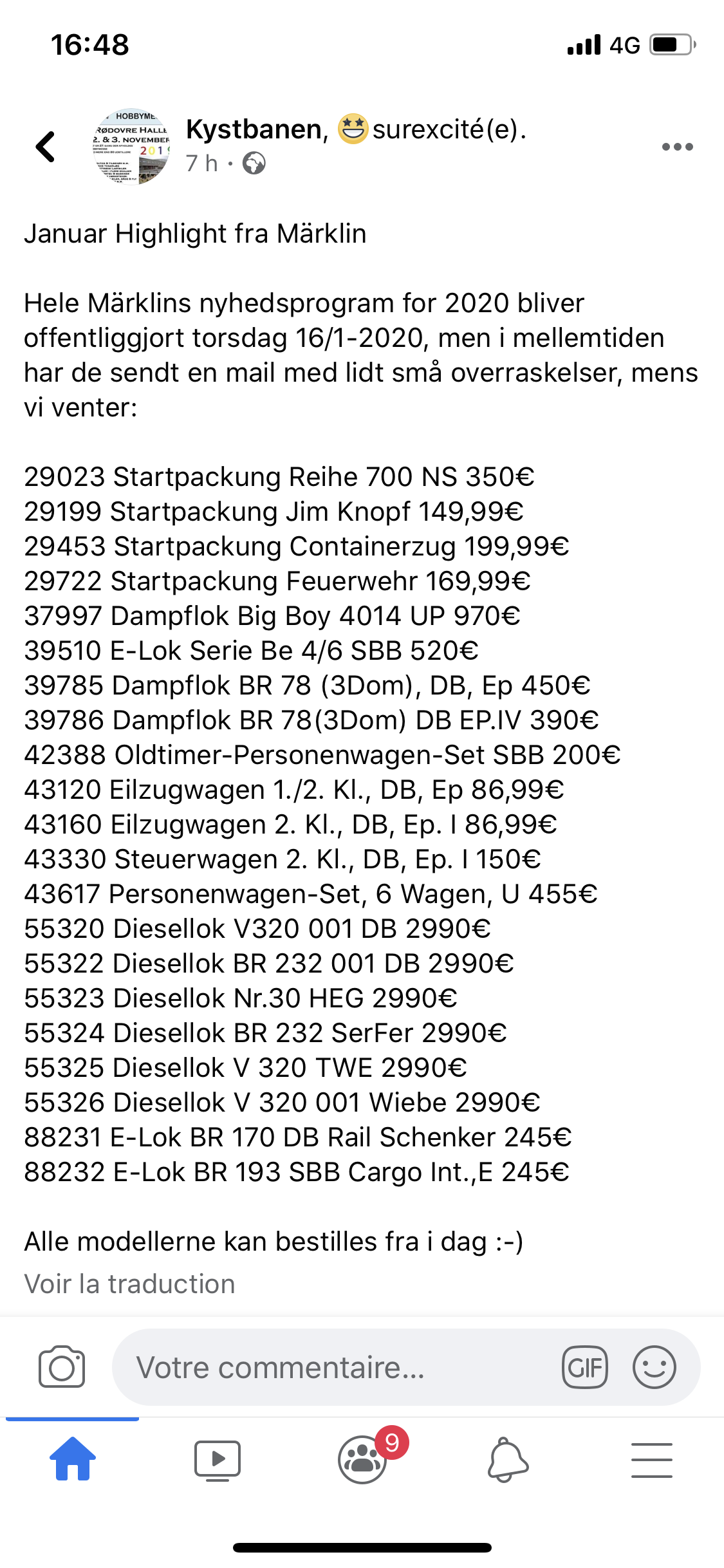Open the three-dot post options menu
This screenshot has width=724, height=1568.
677,147
